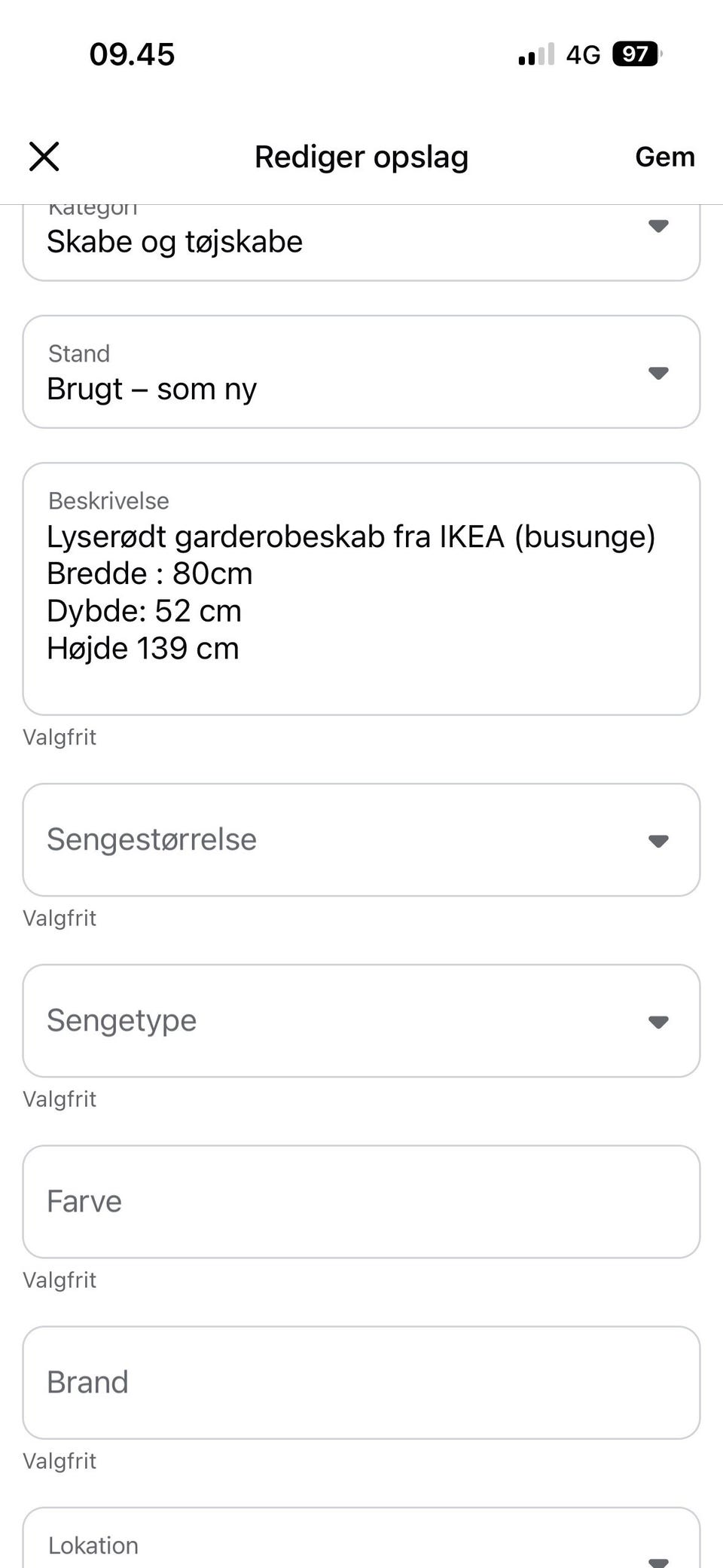Tap the Stand chevron icon
723x1568 pixels.
pos(657,371)
